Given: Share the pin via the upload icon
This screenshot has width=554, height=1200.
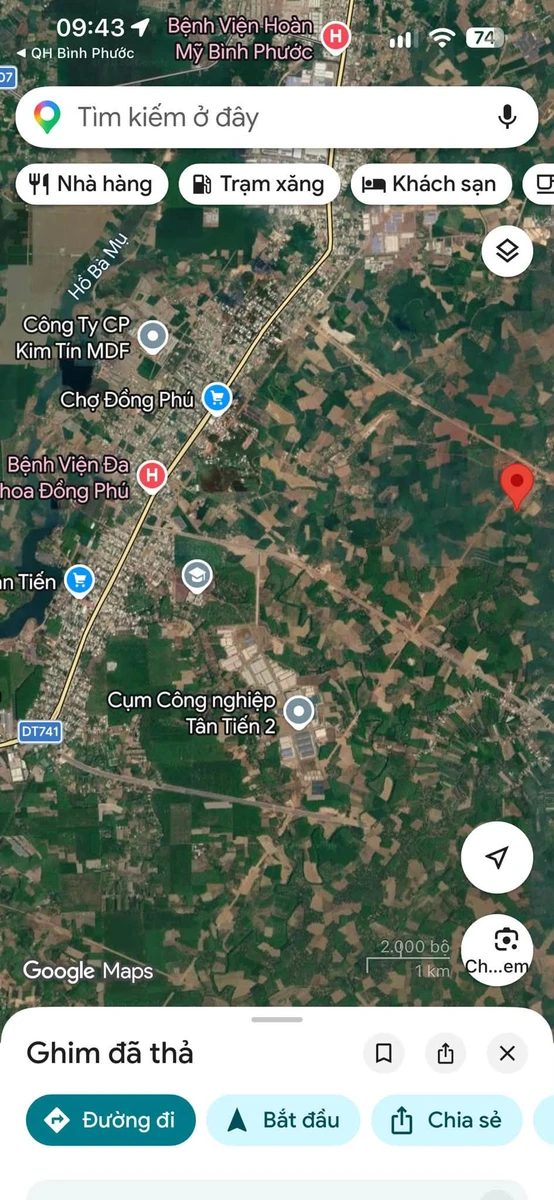Looking at the screenshot, I should point(445,1053).
